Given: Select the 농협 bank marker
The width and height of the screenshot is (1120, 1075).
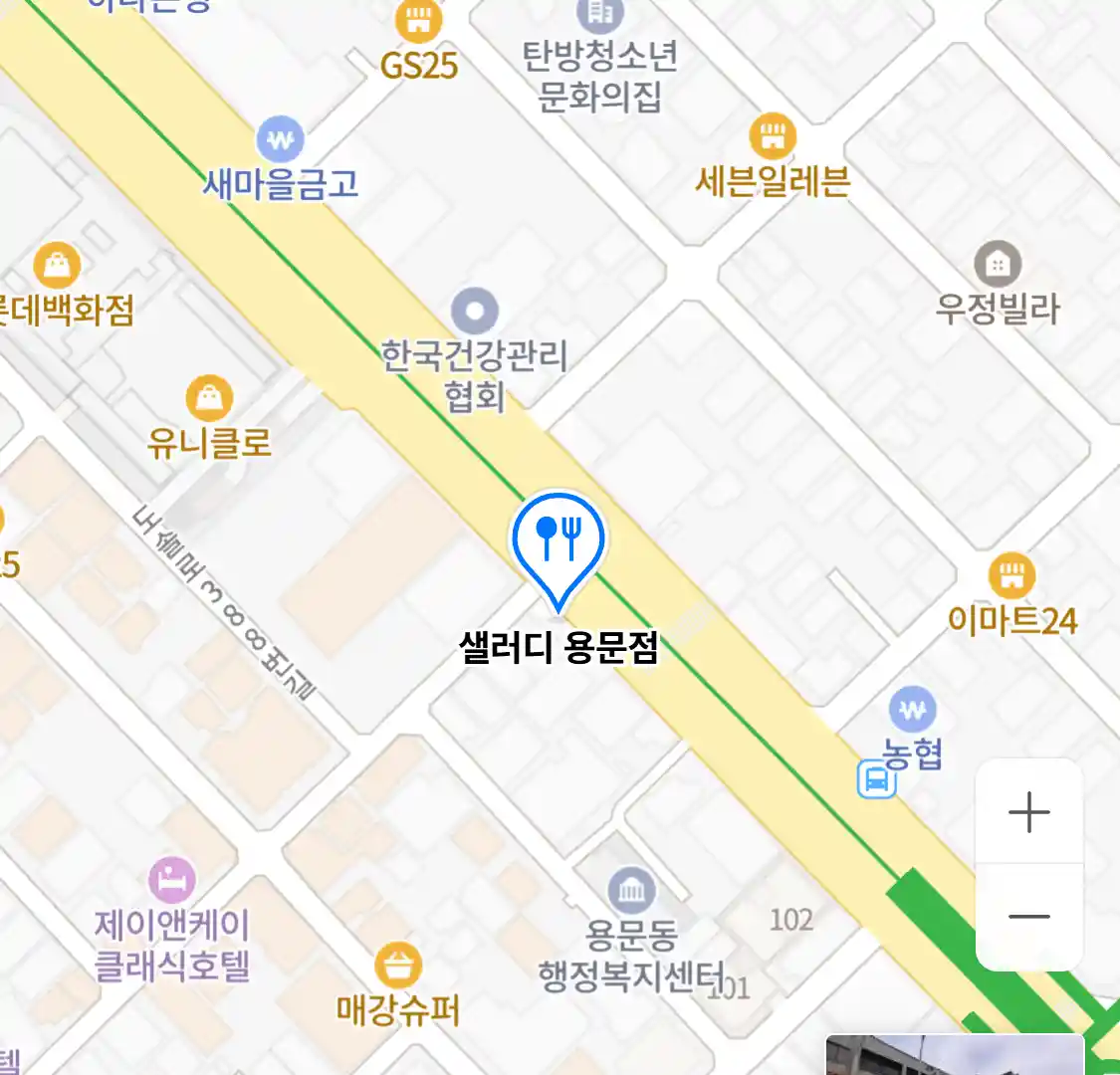Looking at the screenshot, I should coord(912,711).
